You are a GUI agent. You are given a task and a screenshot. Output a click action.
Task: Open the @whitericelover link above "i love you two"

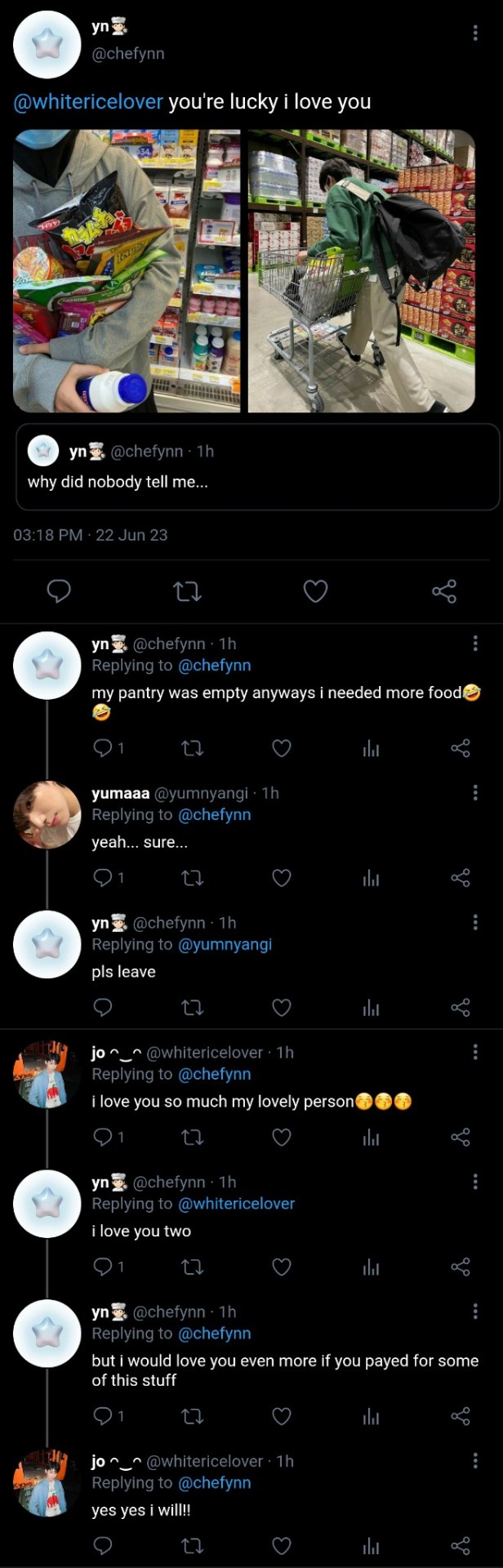236,1204
